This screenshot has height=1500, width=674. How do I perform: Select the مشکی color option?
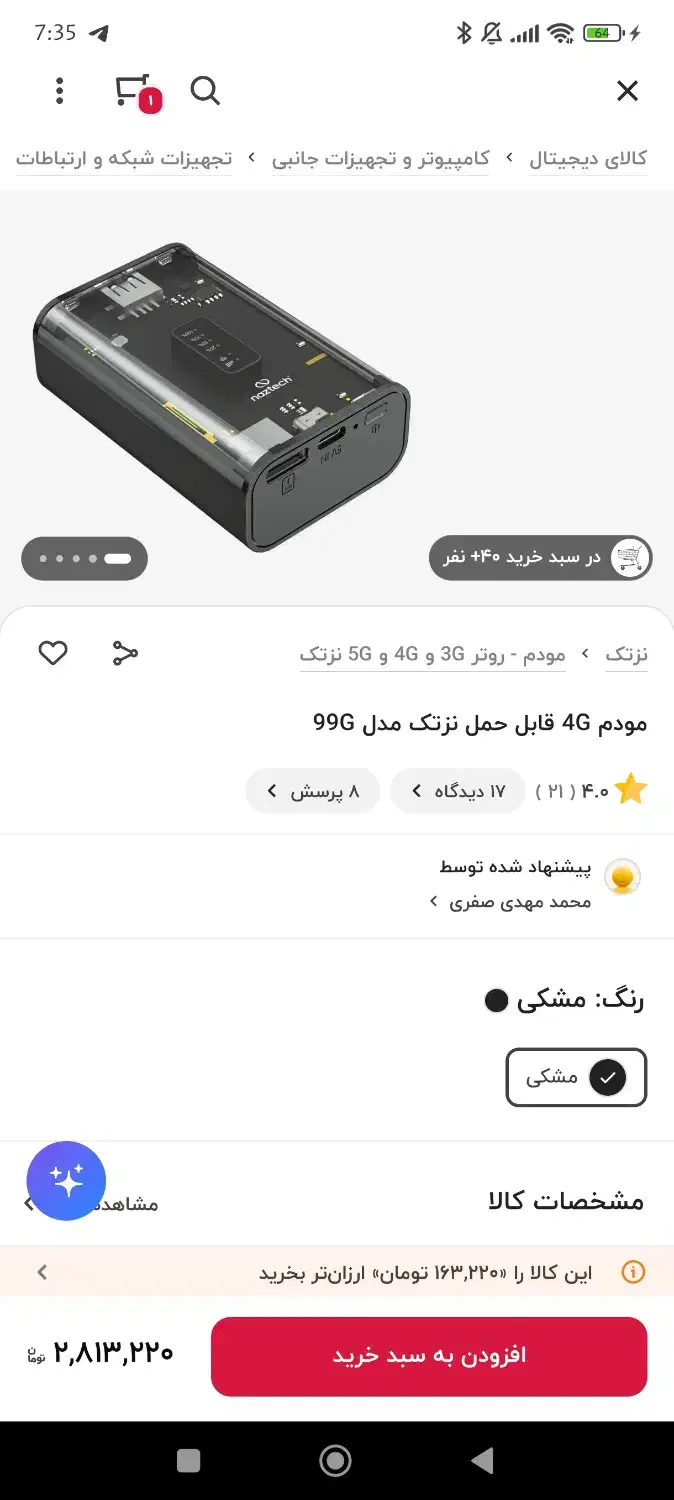point(577,1077)
